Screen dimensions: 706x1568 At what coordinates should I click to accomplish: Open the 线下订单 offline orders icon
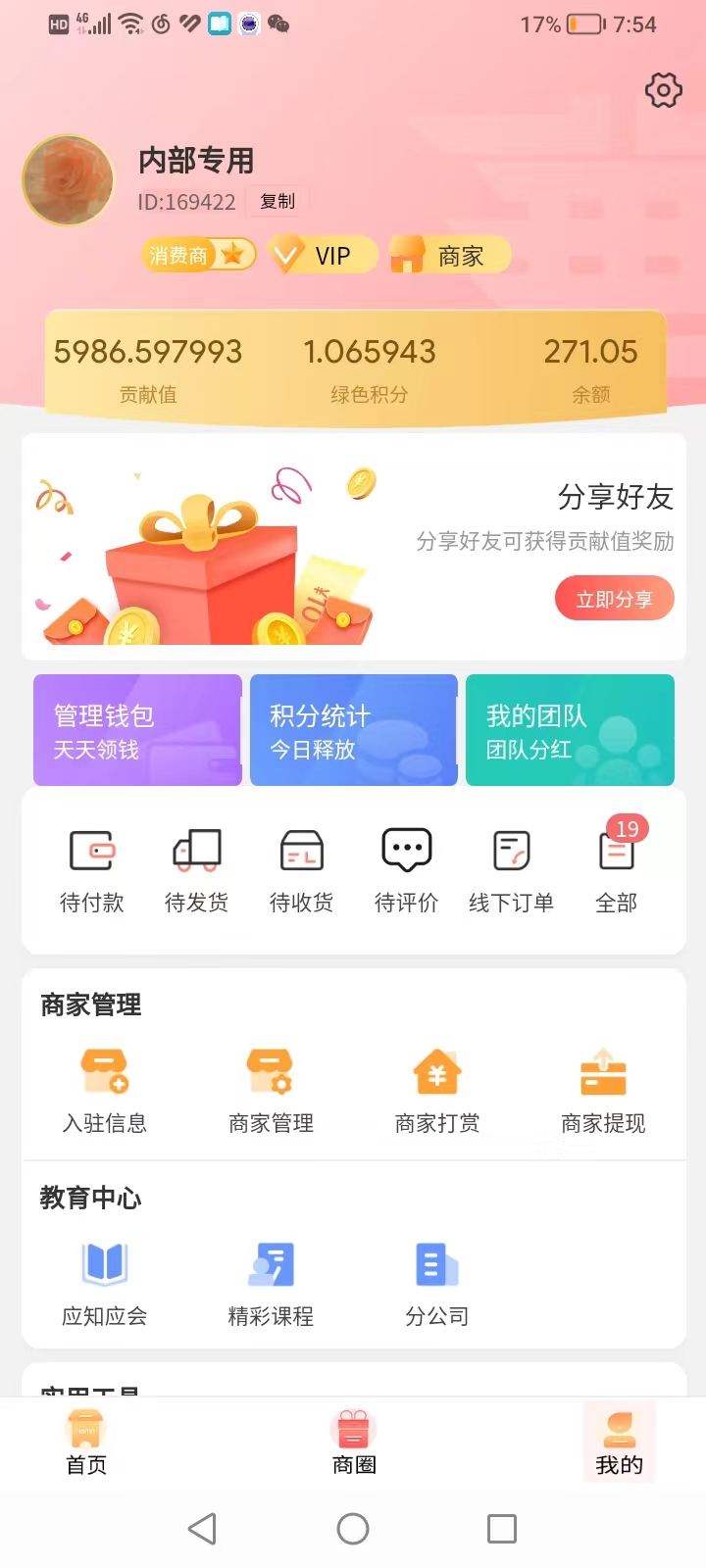[x=511, y=867]
